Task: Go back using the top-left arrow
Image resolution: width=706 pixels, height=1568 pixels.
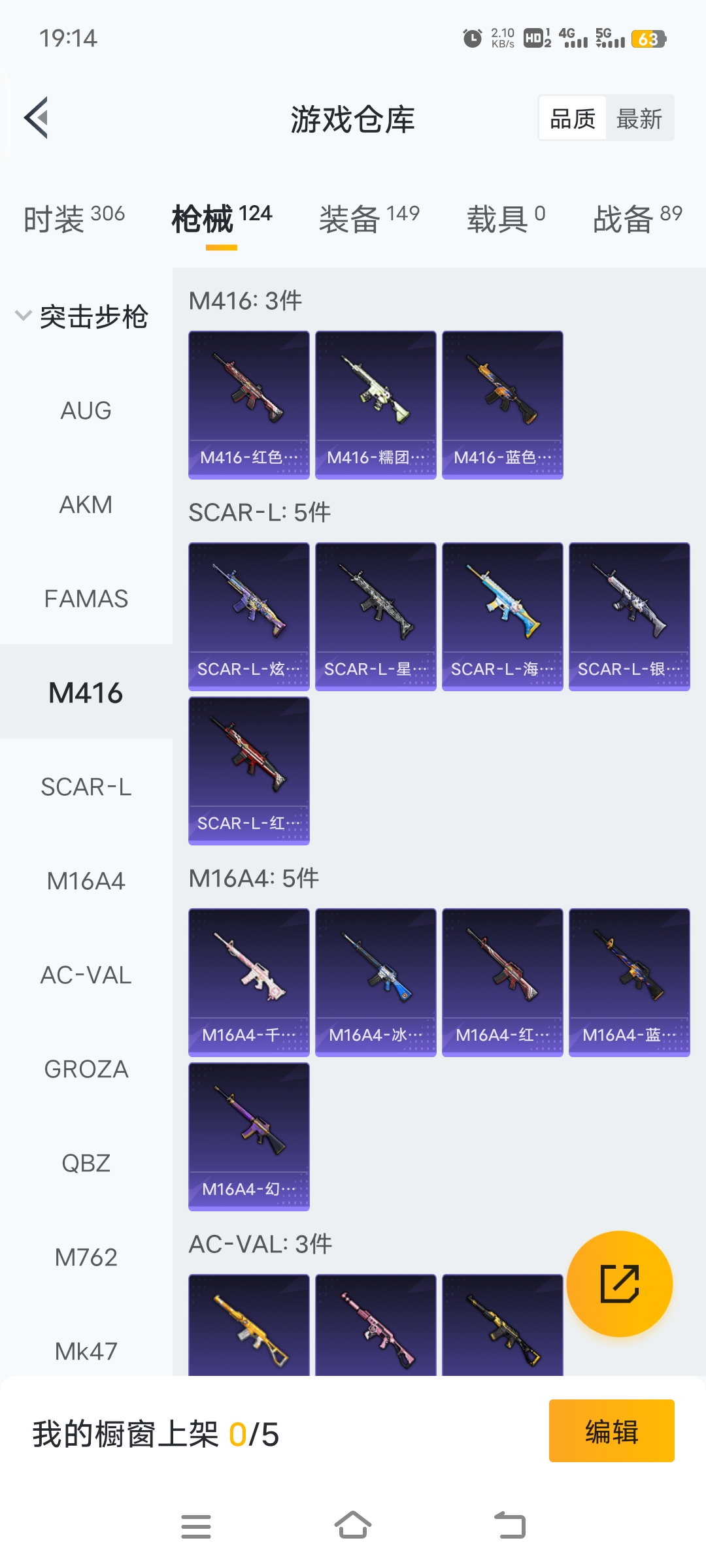Action: [37, 118]
